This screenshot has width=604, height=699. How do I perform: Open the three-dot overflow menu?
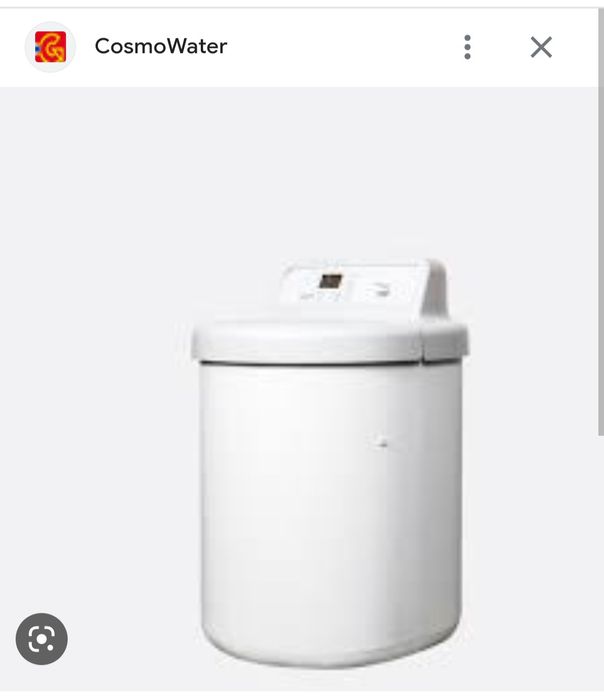click(467, 47)
